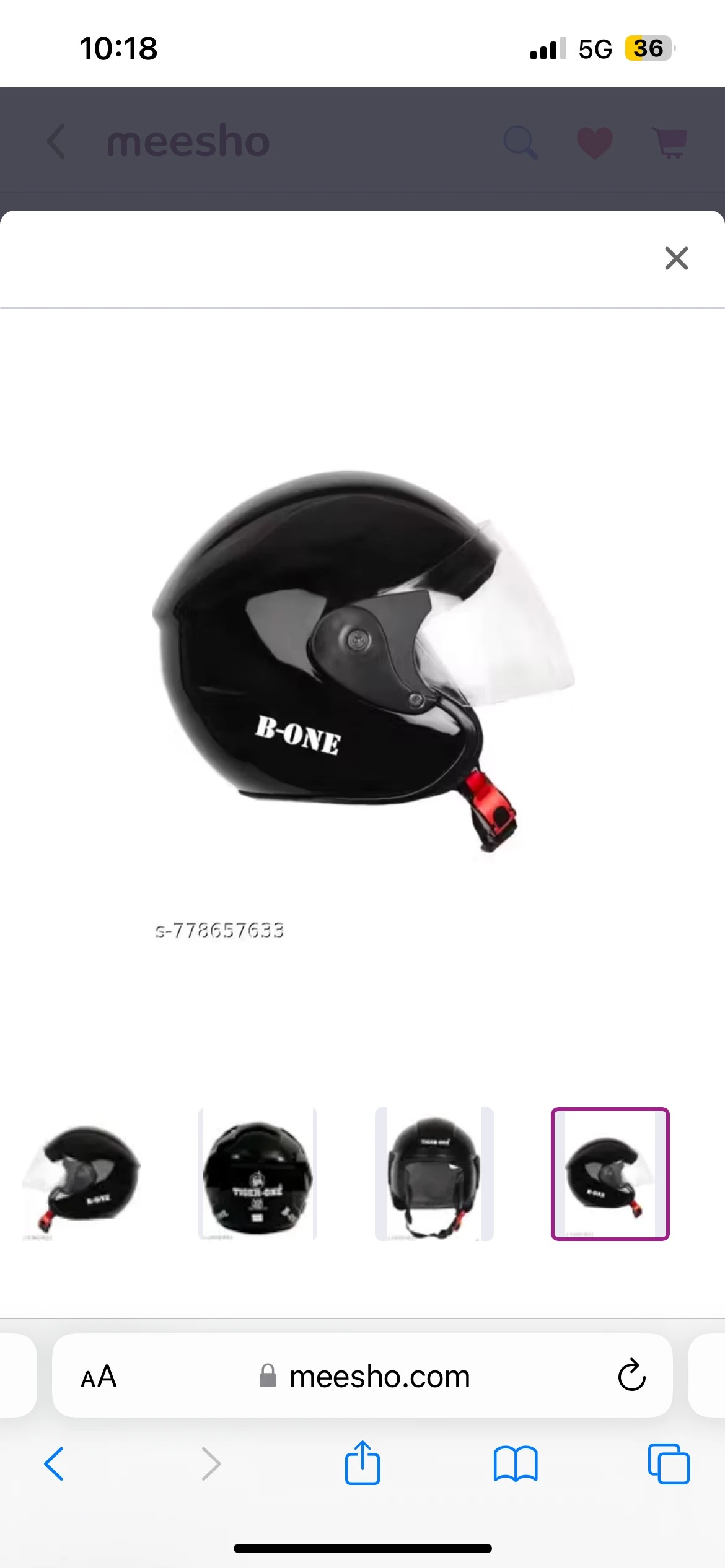Select the rear view helmet thumbnail
The height and width of the screenshot is (1568, 725).
(x=258, y=1174)
